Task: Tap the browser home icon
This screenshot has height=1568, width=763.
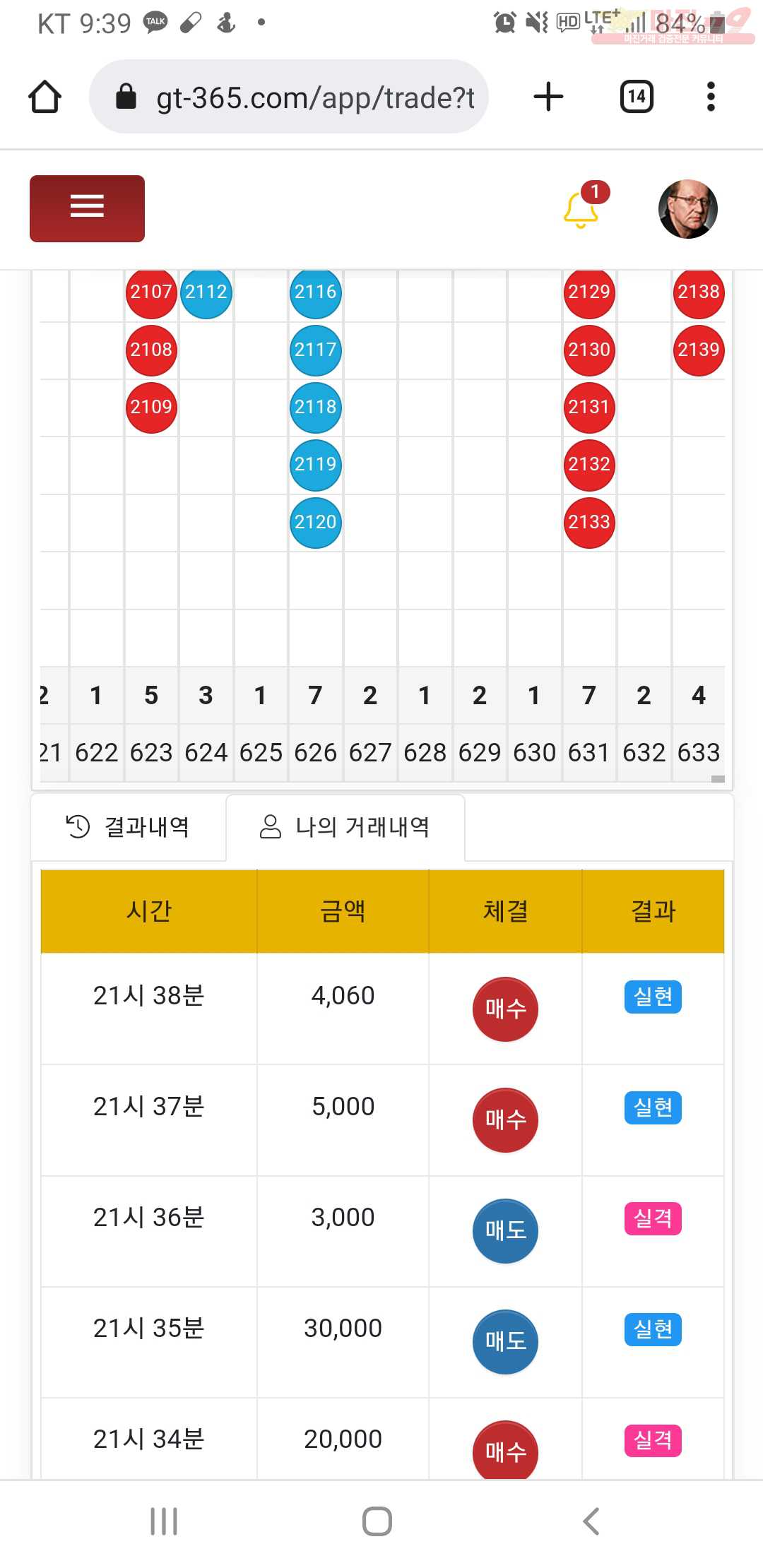Action: 45,97
